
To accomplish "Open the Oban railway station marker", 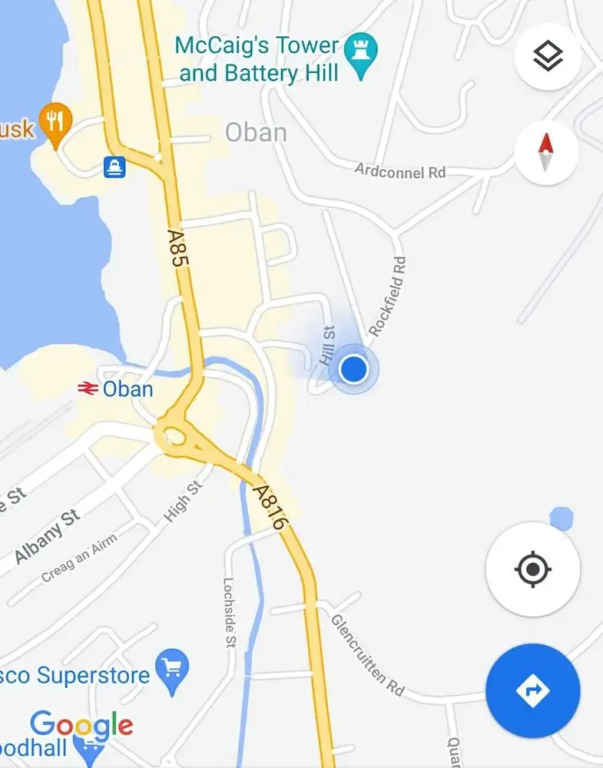I will 89,388.
